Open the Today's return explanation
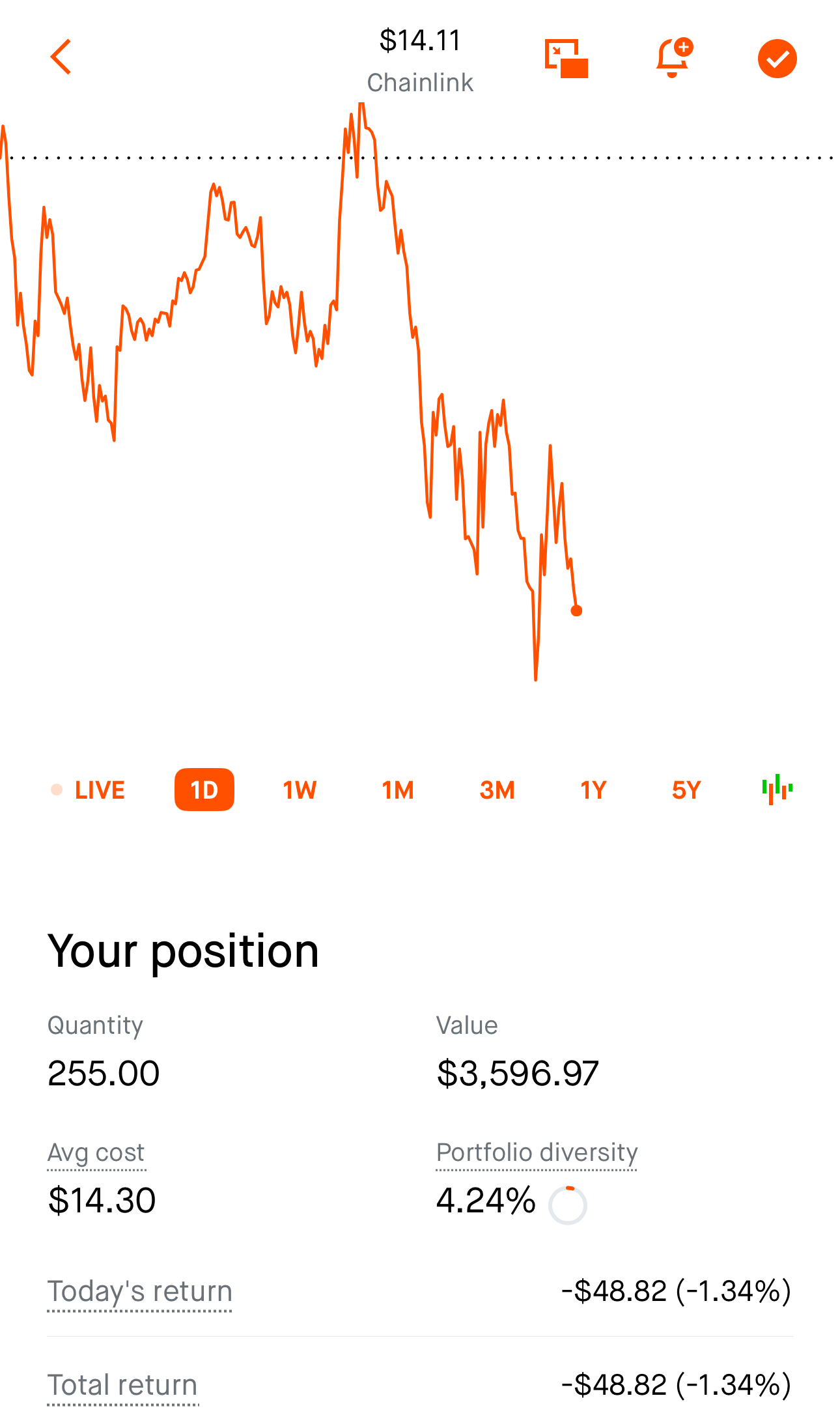Viewport: 840px width, 1428px height. (140, 1291)
